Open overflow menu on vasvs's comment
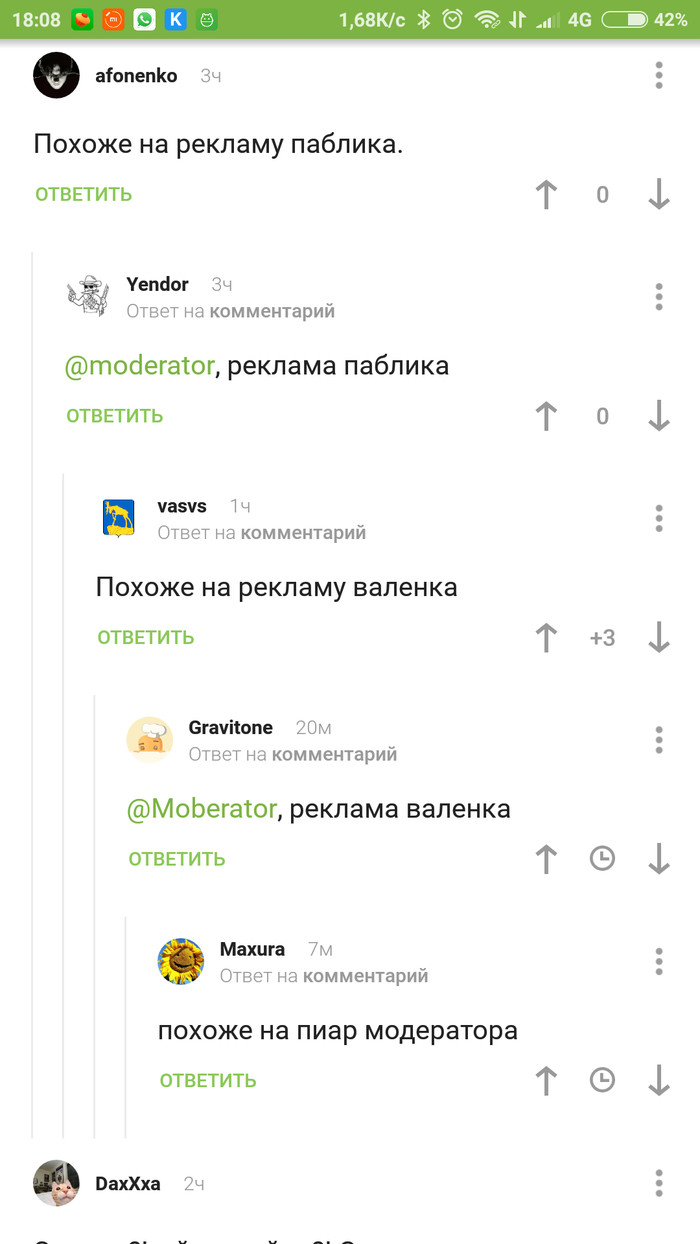The image size is (700, 1244). [658, 518]
